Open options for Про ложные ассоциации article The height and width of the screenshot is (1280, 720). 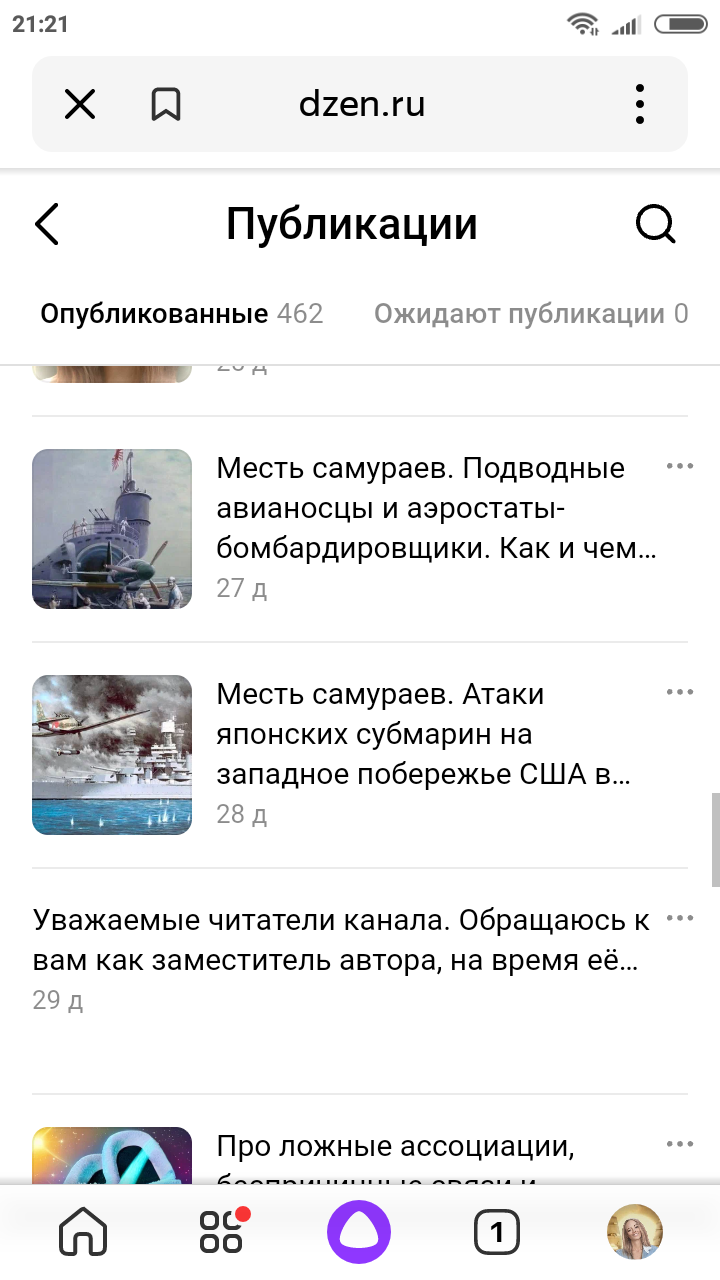pyautogui.click(x=679, y=1144)
